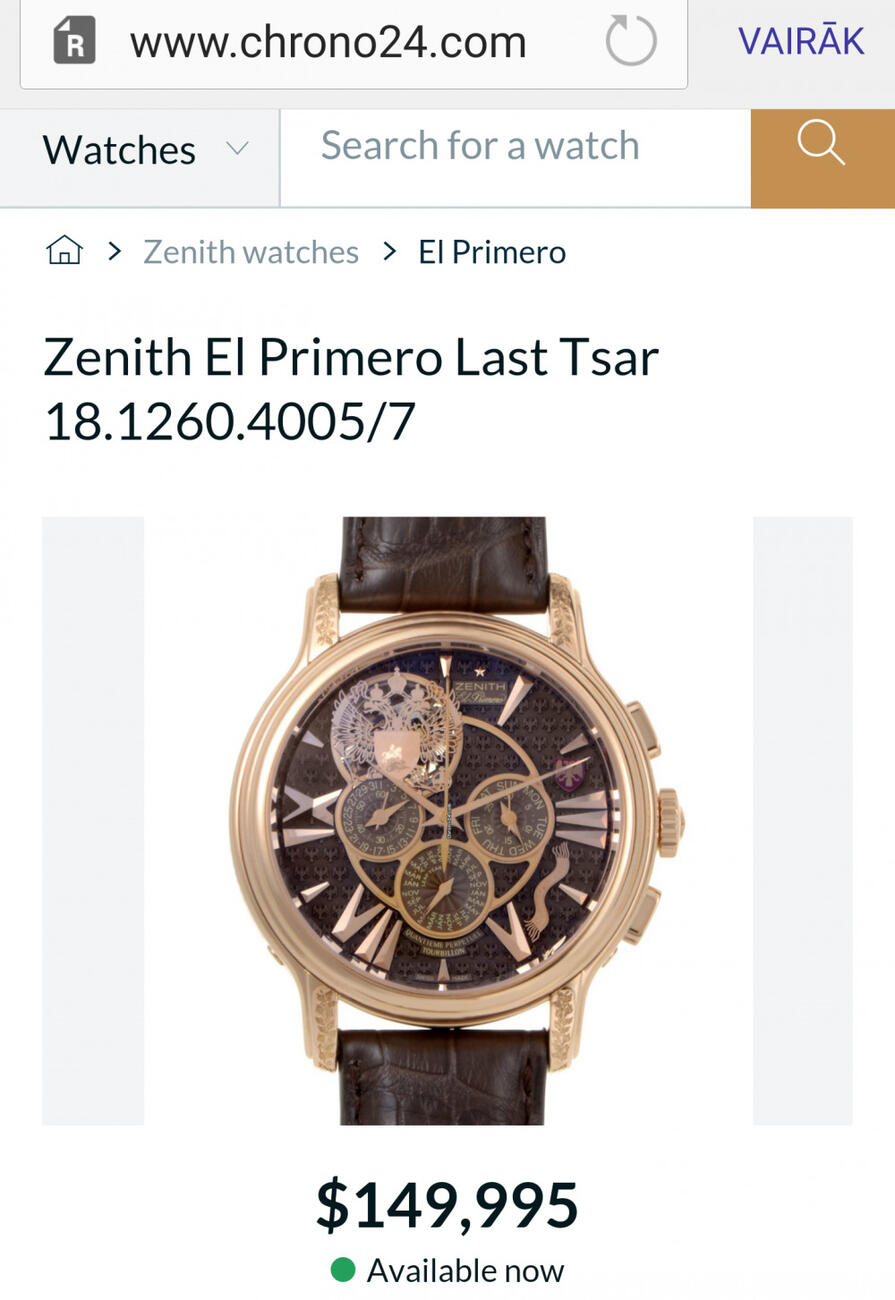Viewport: 895px width, 1300px height.
Task: Focus the Search for a watch field
Action: pyautogui.click(x=515, y=147)
